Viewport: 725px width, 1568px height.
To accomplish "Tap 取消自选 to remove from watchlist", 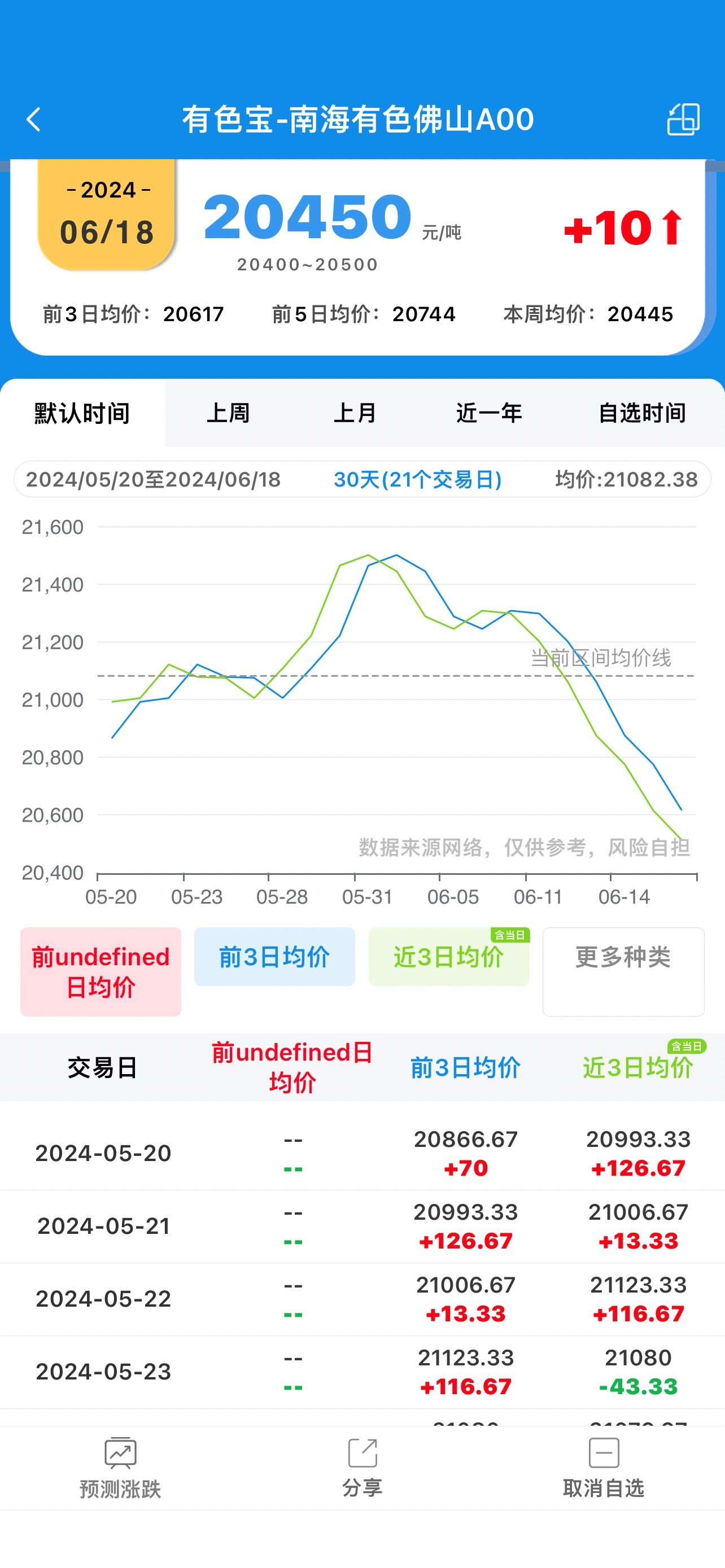I will (604, 1468).
